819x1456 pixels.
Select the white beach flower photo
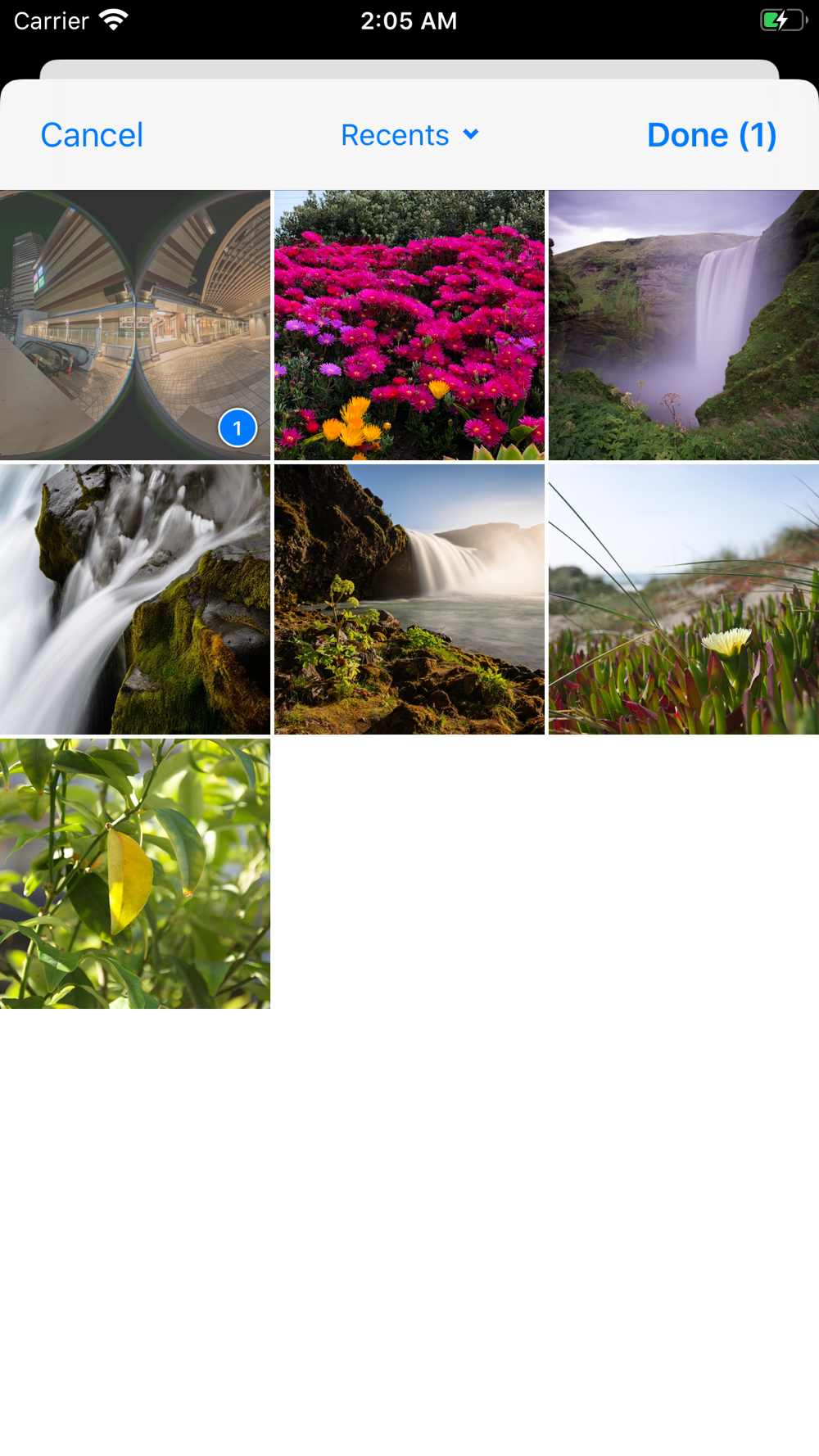click(x=684, y=599)
